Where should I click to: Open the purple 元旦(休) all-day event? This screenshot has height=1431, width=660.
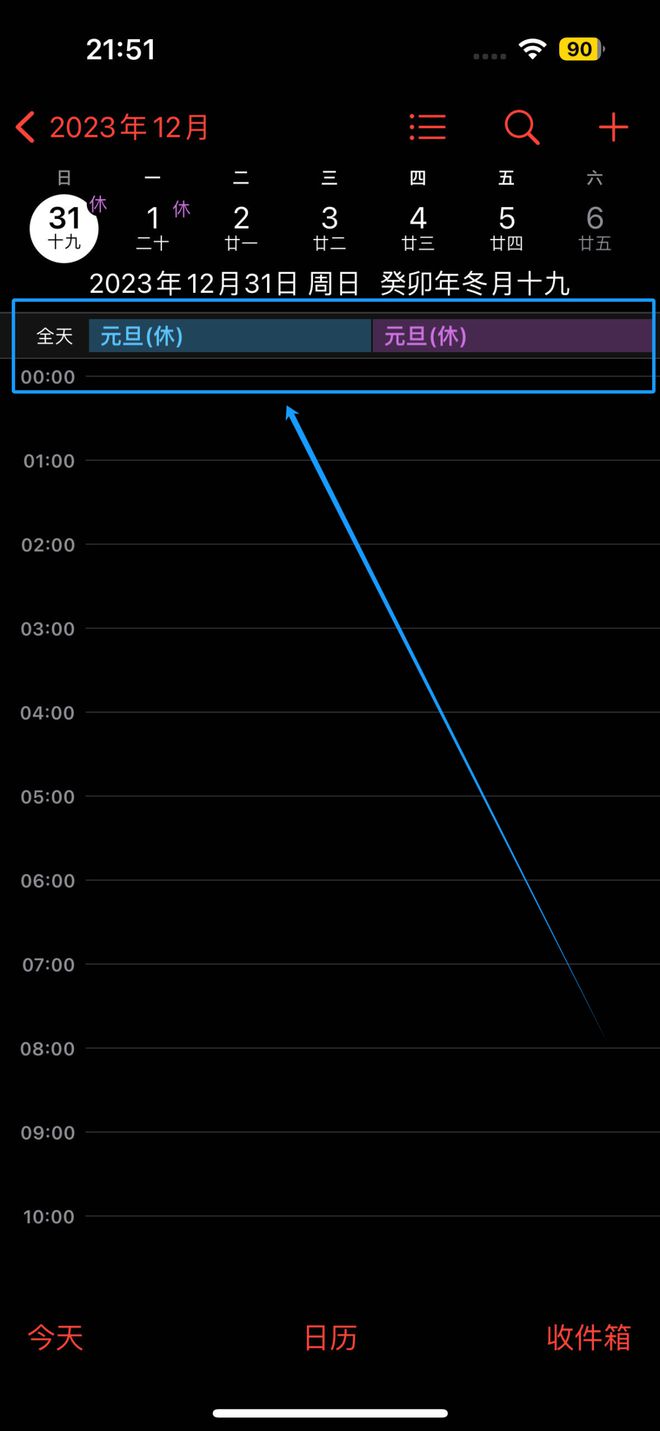tap(511, 336)
